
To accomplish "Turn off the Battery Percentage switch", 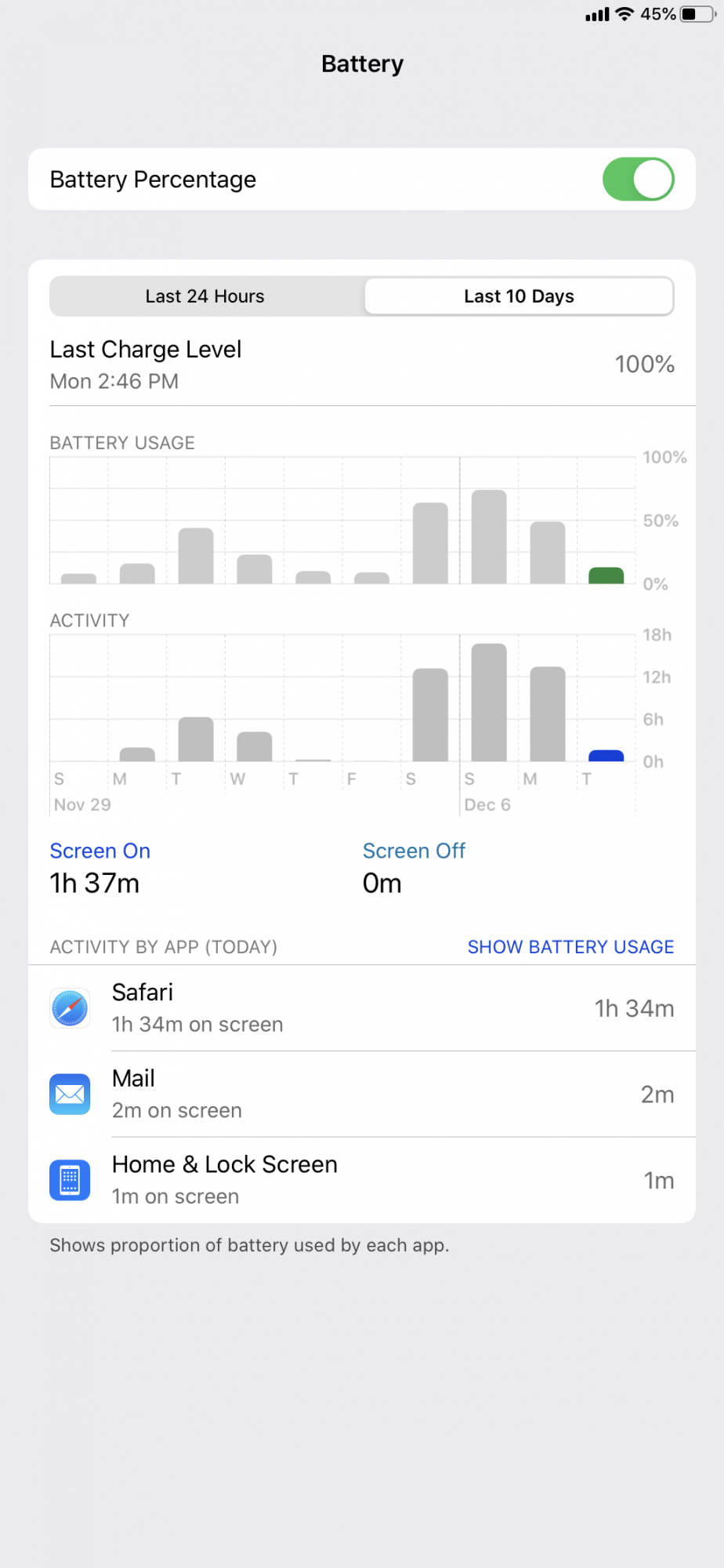I will coord(638,180).
